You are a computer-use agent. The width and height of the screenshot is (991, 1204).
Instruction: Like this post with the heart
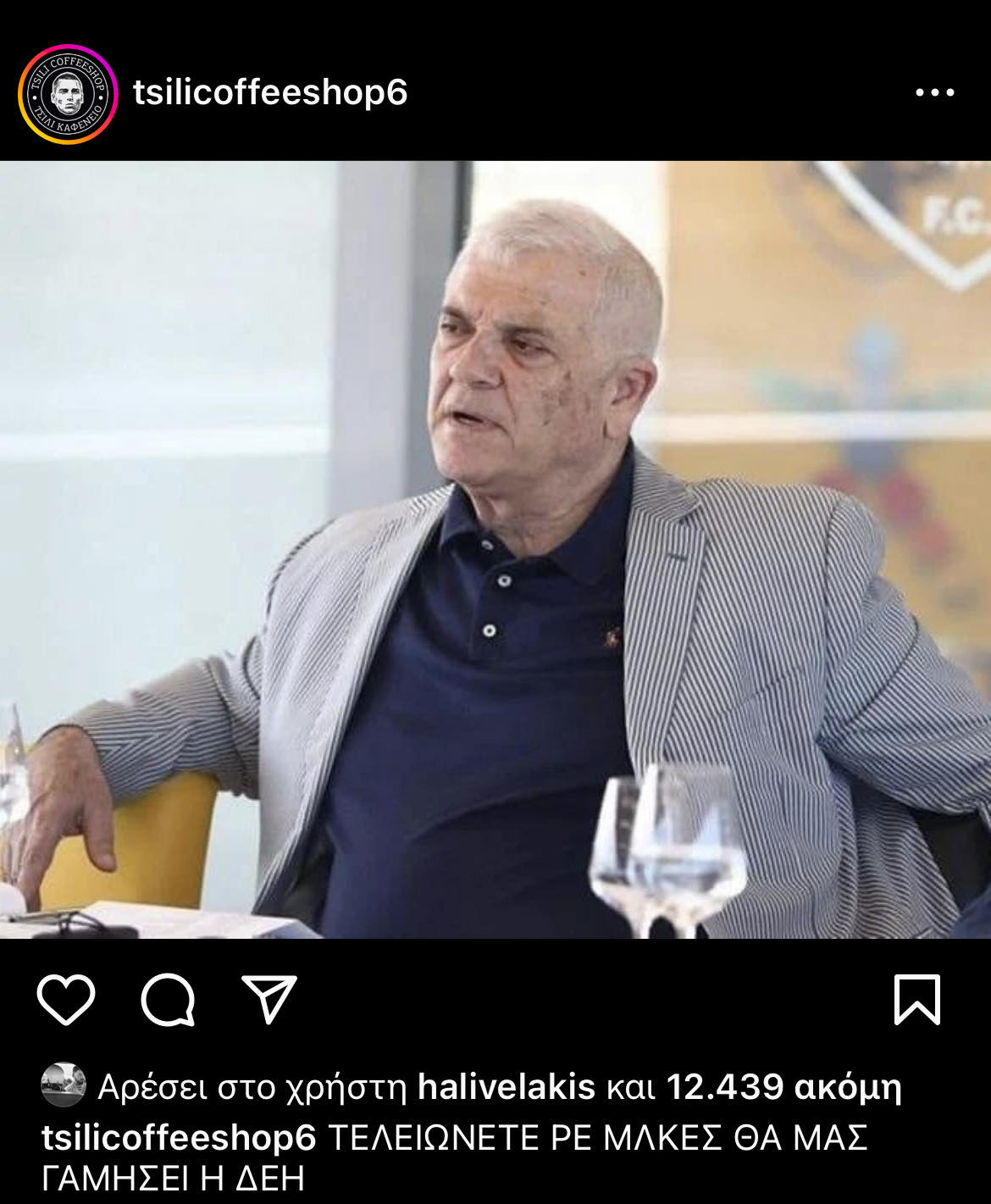pos(66,1001)
